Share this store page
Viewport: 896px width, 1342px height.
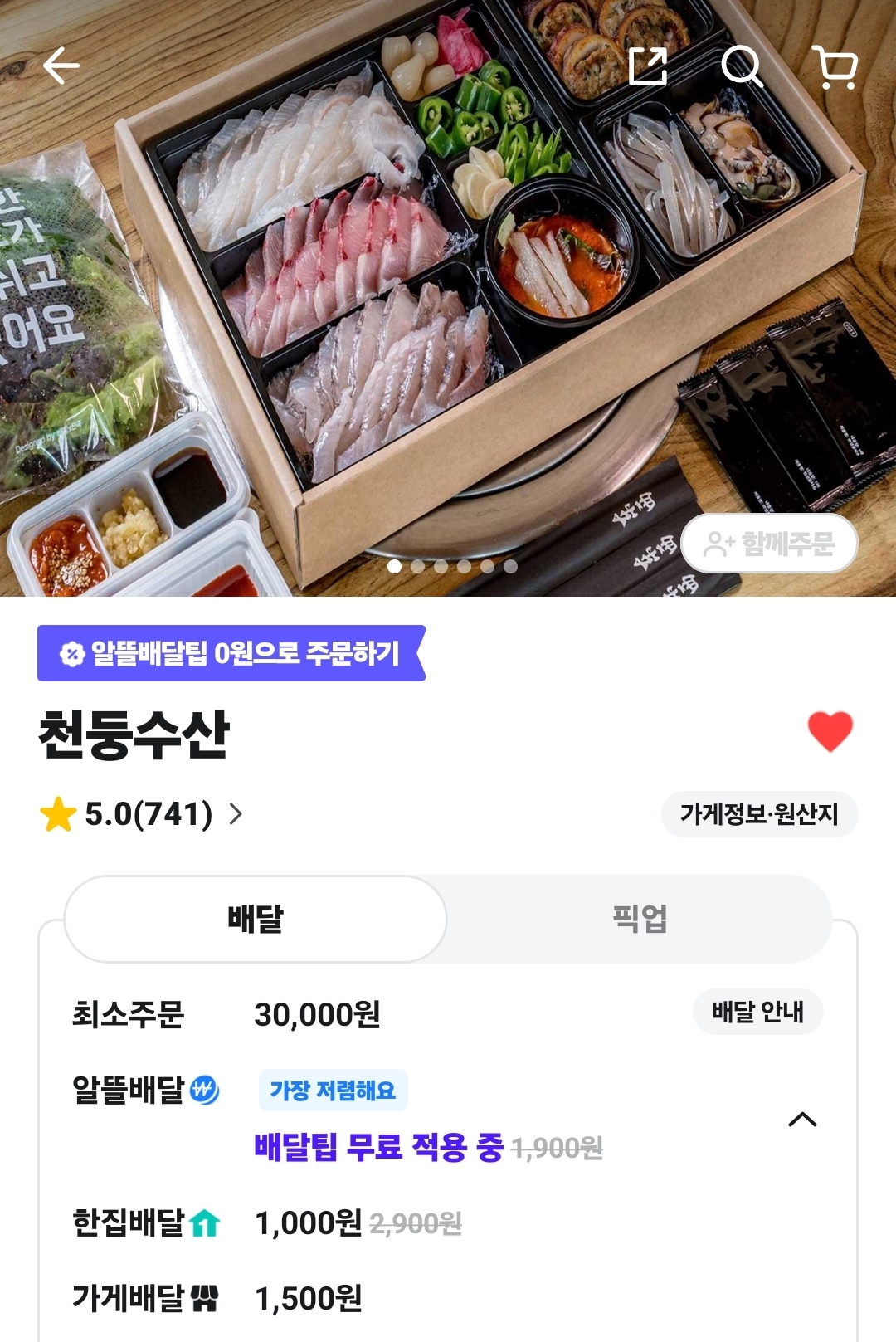pyautogui.click(x=648, y=66)
